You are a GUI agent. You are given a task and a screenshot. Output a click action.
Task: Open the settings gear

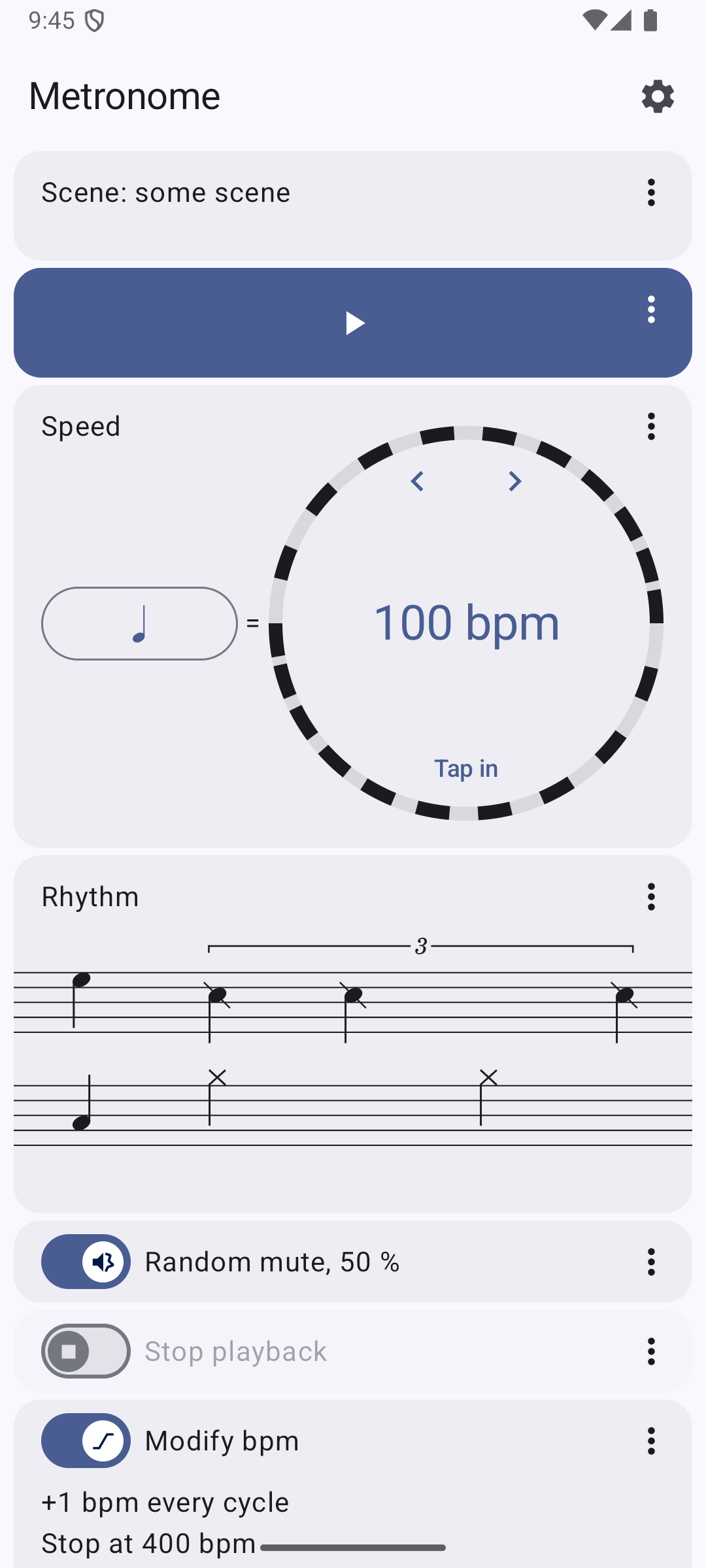(657, 97)
